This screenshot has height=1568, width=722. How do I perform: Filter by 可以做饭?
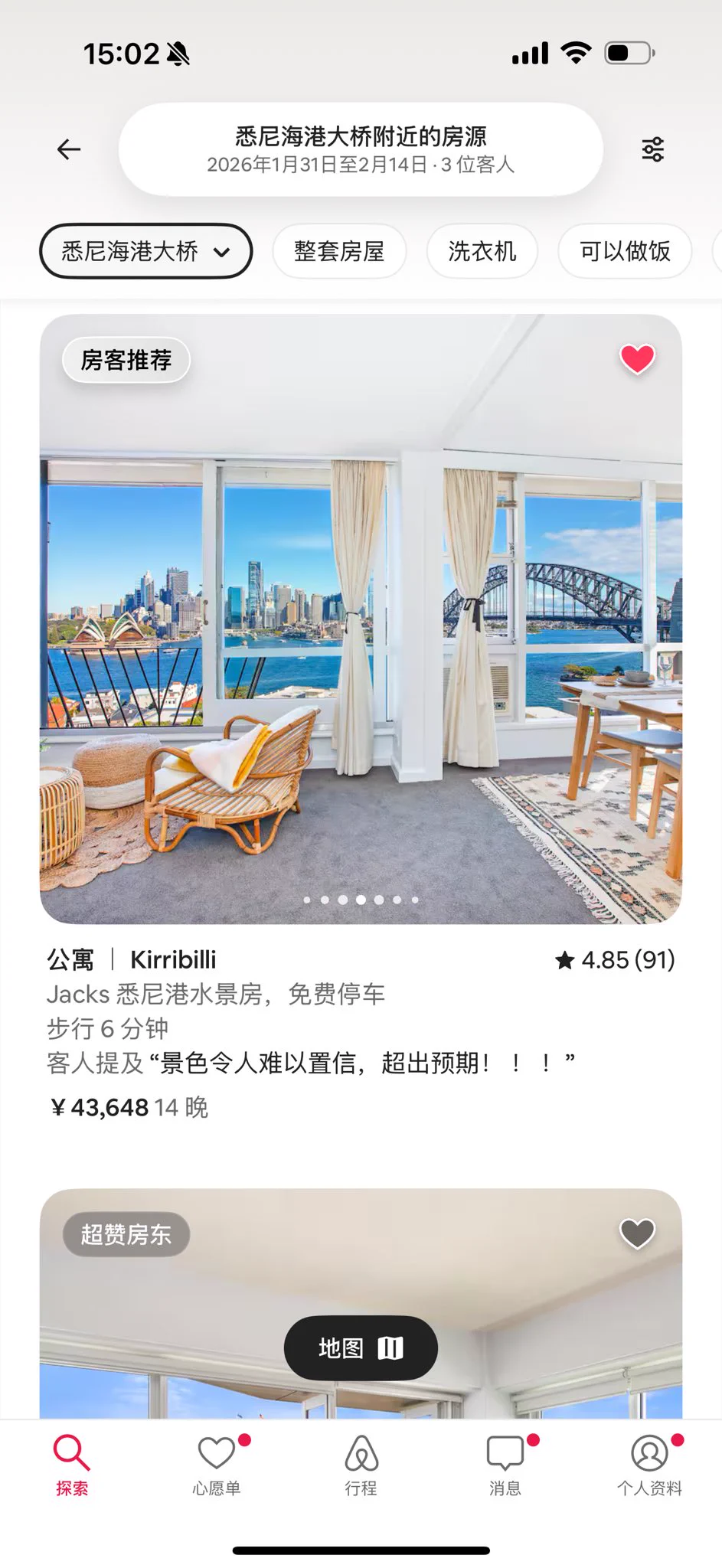point(625,251)
